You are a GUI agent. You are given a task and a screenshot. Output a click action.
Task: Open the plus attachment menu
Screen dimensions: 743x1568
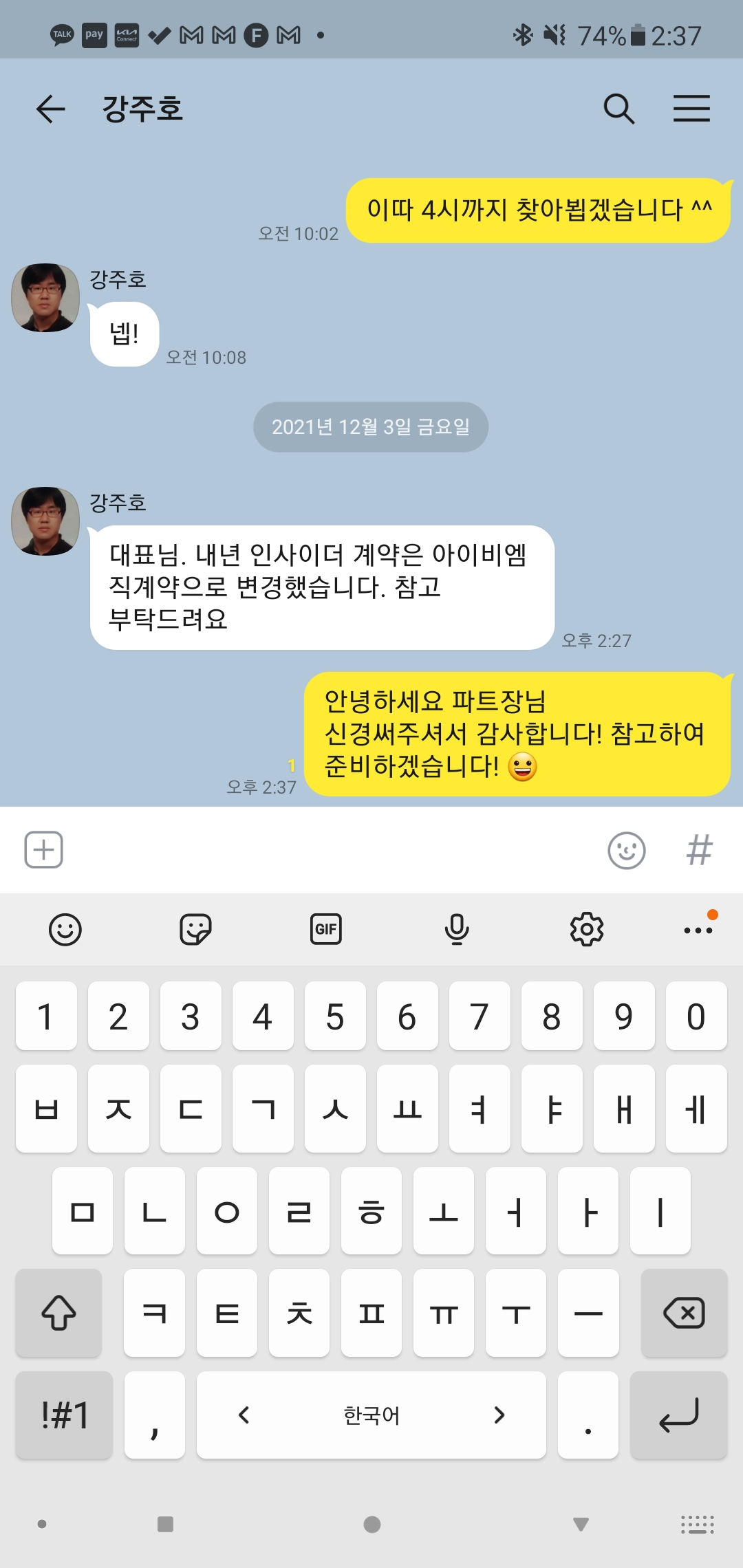(44, 850)
